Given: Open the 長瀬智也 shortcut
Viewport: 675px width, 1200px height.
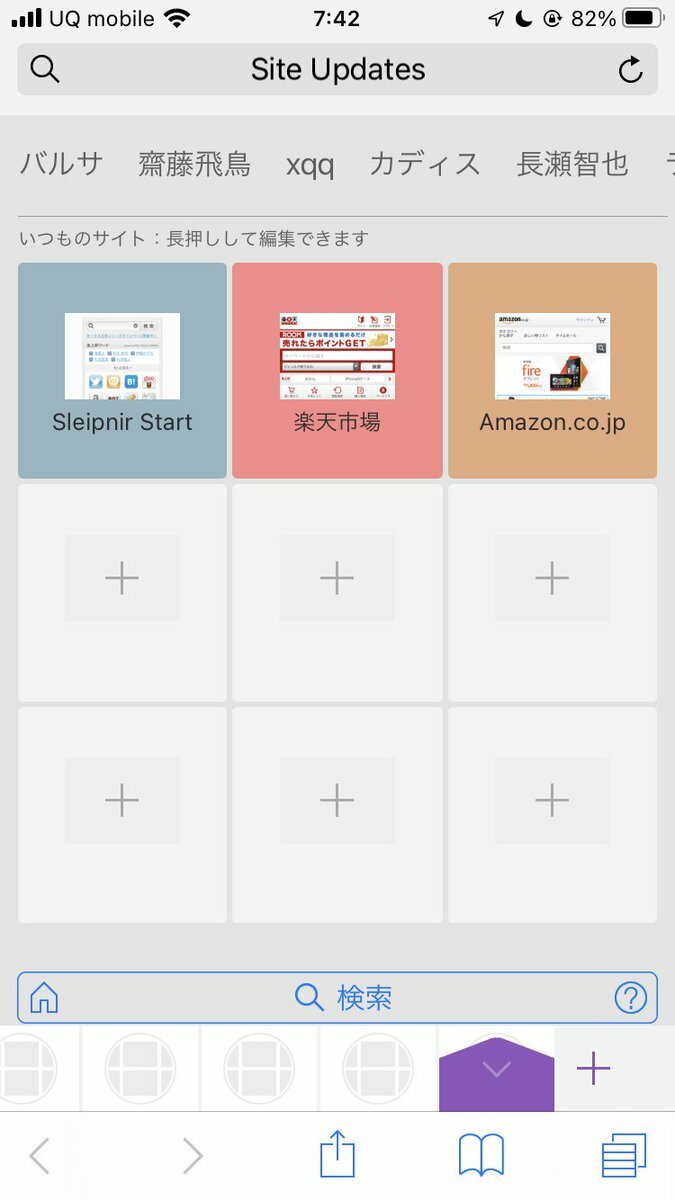Looking at the screenshot, I should coord(572,163).
